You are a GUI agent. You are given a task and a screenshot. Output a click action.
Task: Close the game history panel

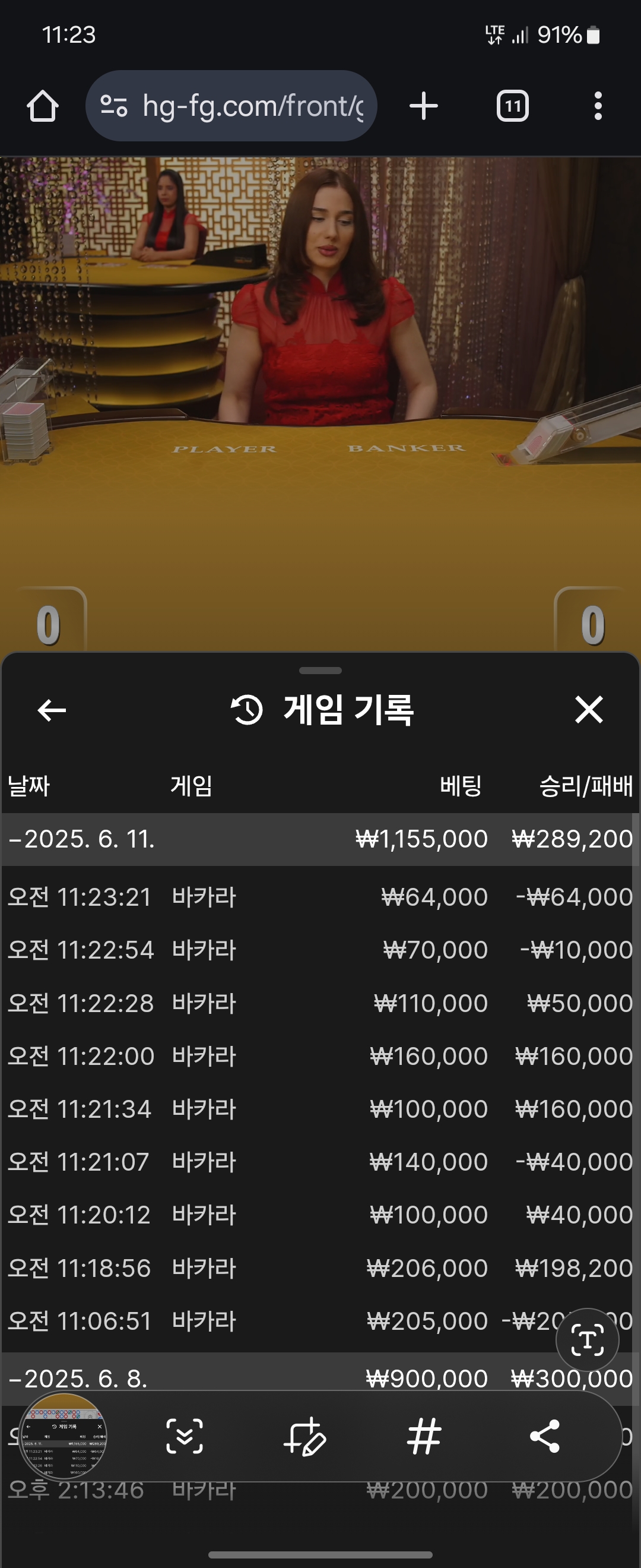coord(588,710)
